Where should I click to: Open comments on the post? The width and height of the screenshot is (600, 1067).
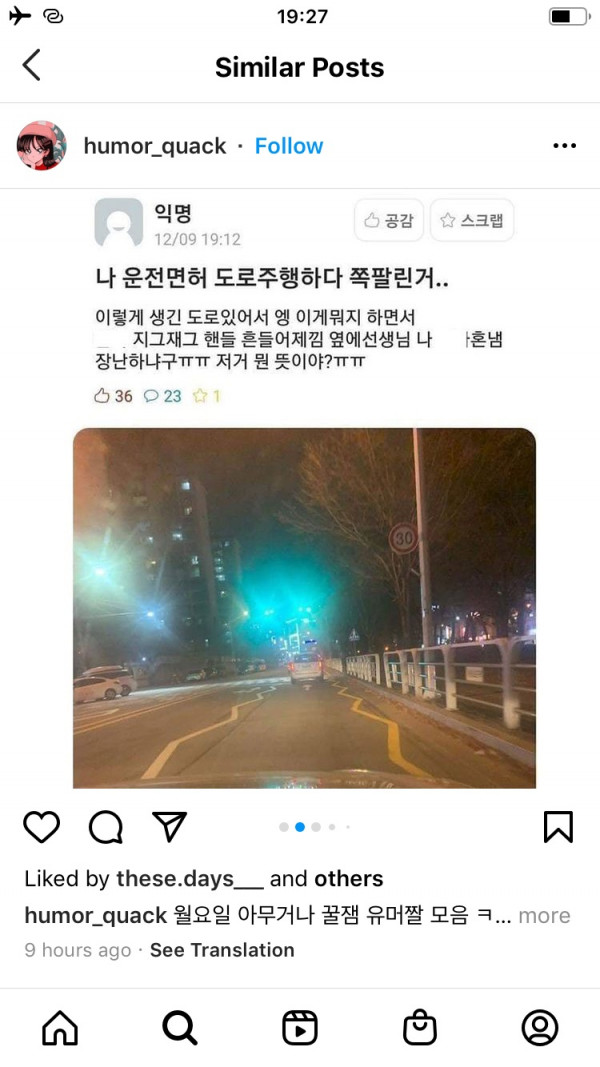[x=105, y=826]
